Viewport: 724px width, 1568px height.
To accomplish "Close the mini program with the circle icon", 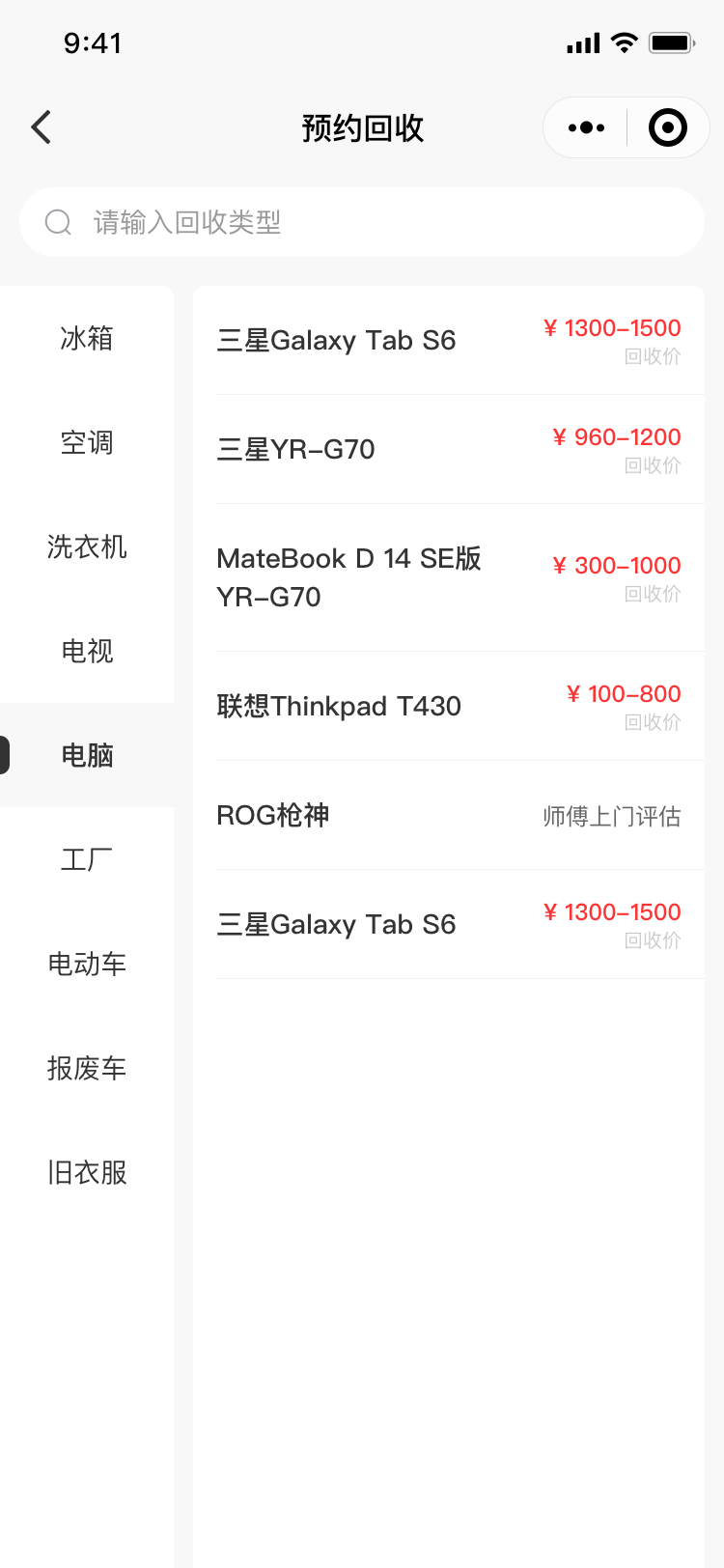I will [x=668, y=127].
